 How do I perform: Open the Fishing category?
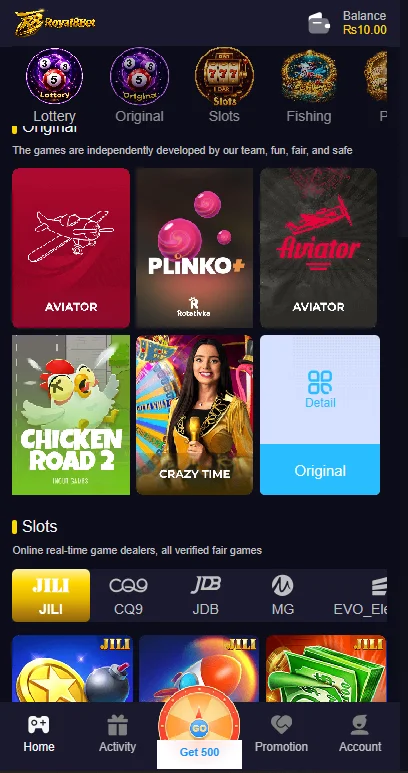click(309, 85)
